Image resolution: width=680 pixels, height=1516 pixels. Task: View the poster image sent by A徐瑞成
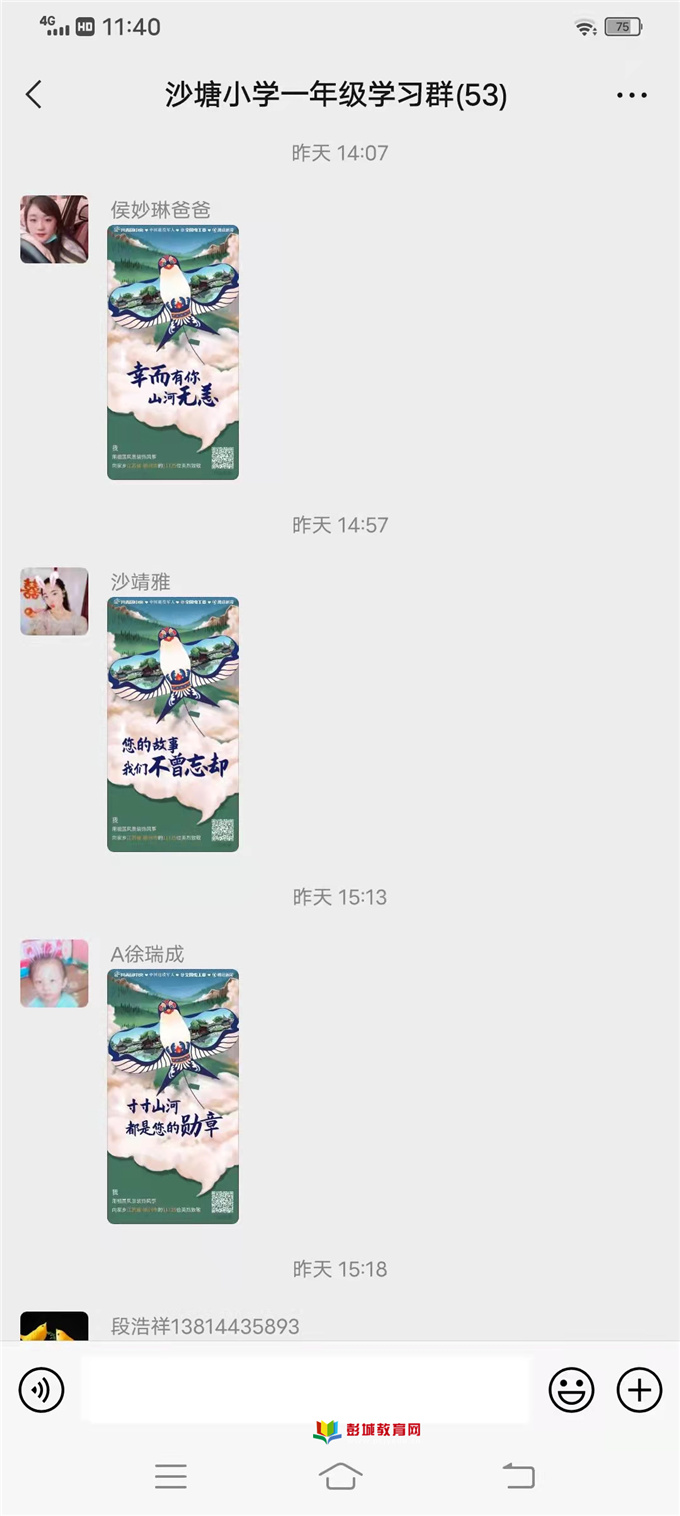point(173,1096)
